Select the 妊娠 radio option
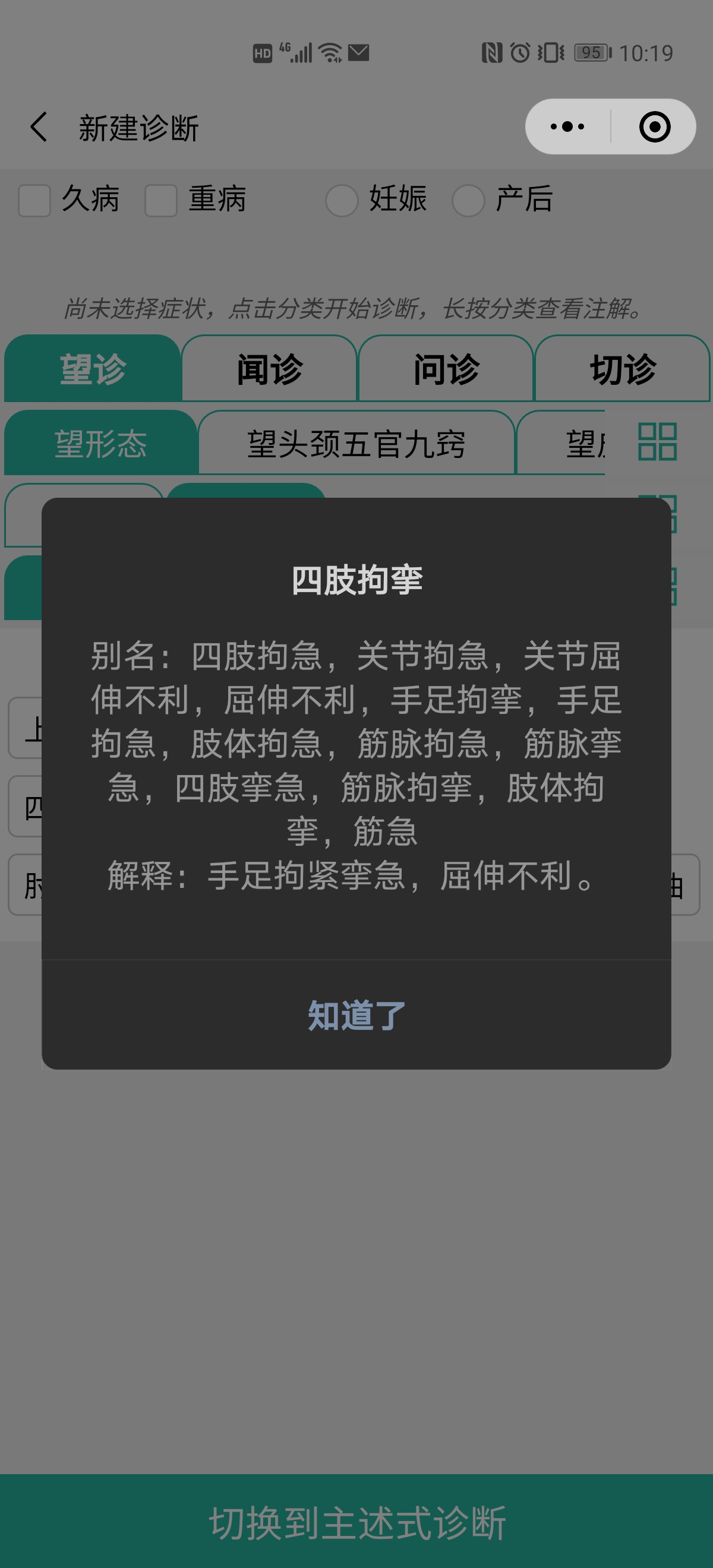The height and width of the screenshot is (1568, 713). tap(342, 200)
